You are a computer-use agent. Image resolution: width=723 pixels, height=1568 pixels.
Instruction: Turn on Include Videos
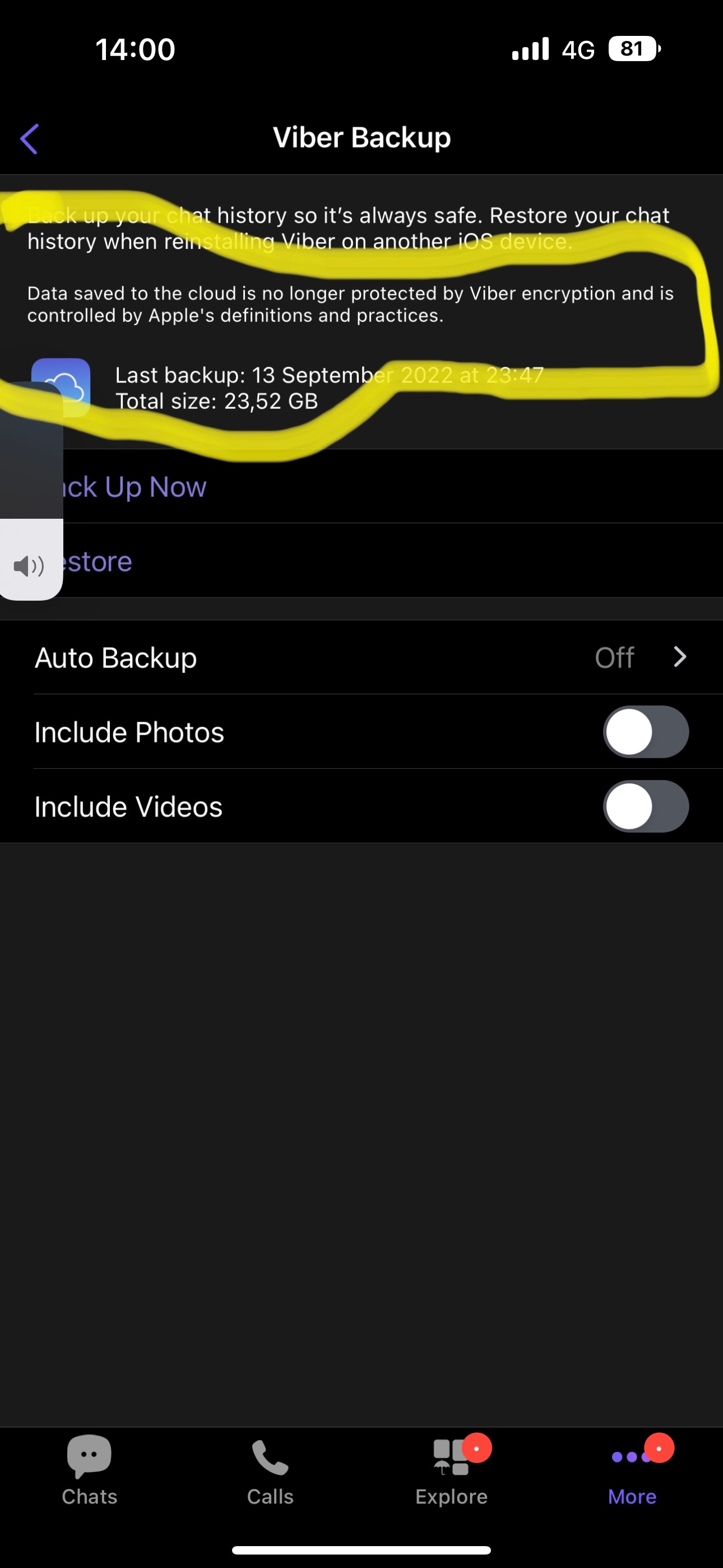click(x=646, y=806)
